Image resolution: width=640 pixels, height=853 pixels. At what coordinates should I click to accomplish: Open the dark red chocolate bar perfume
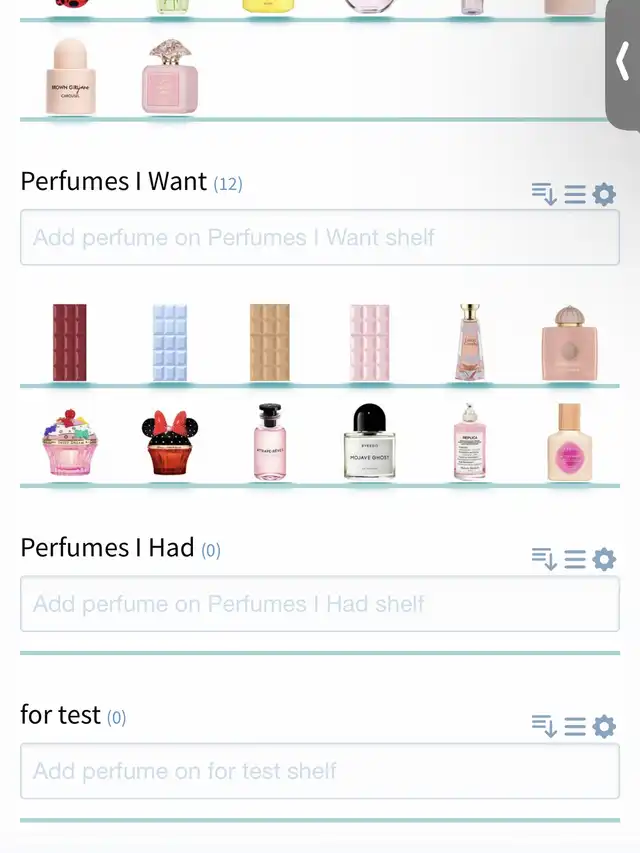[70, 343]
